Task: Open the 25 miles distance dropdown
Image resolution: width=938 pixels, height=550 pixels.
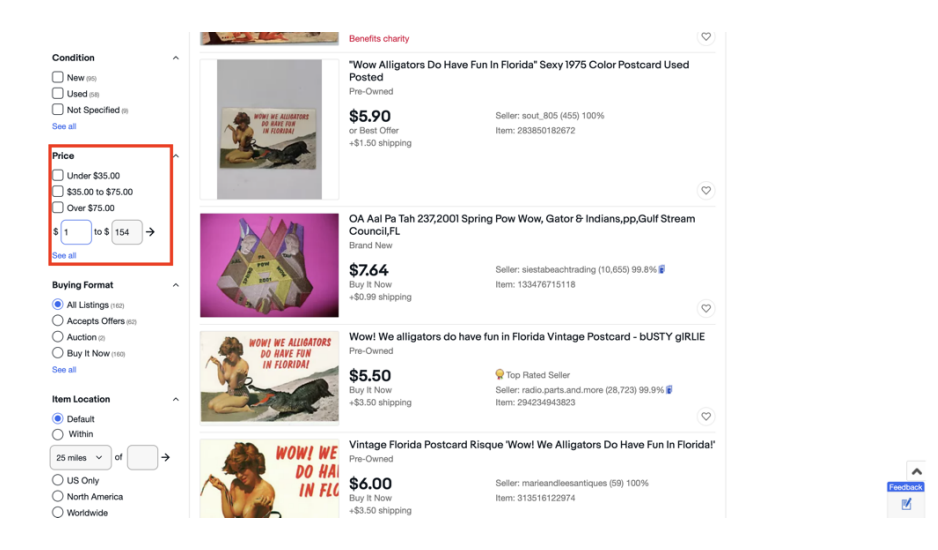Action: click(80, 457)
